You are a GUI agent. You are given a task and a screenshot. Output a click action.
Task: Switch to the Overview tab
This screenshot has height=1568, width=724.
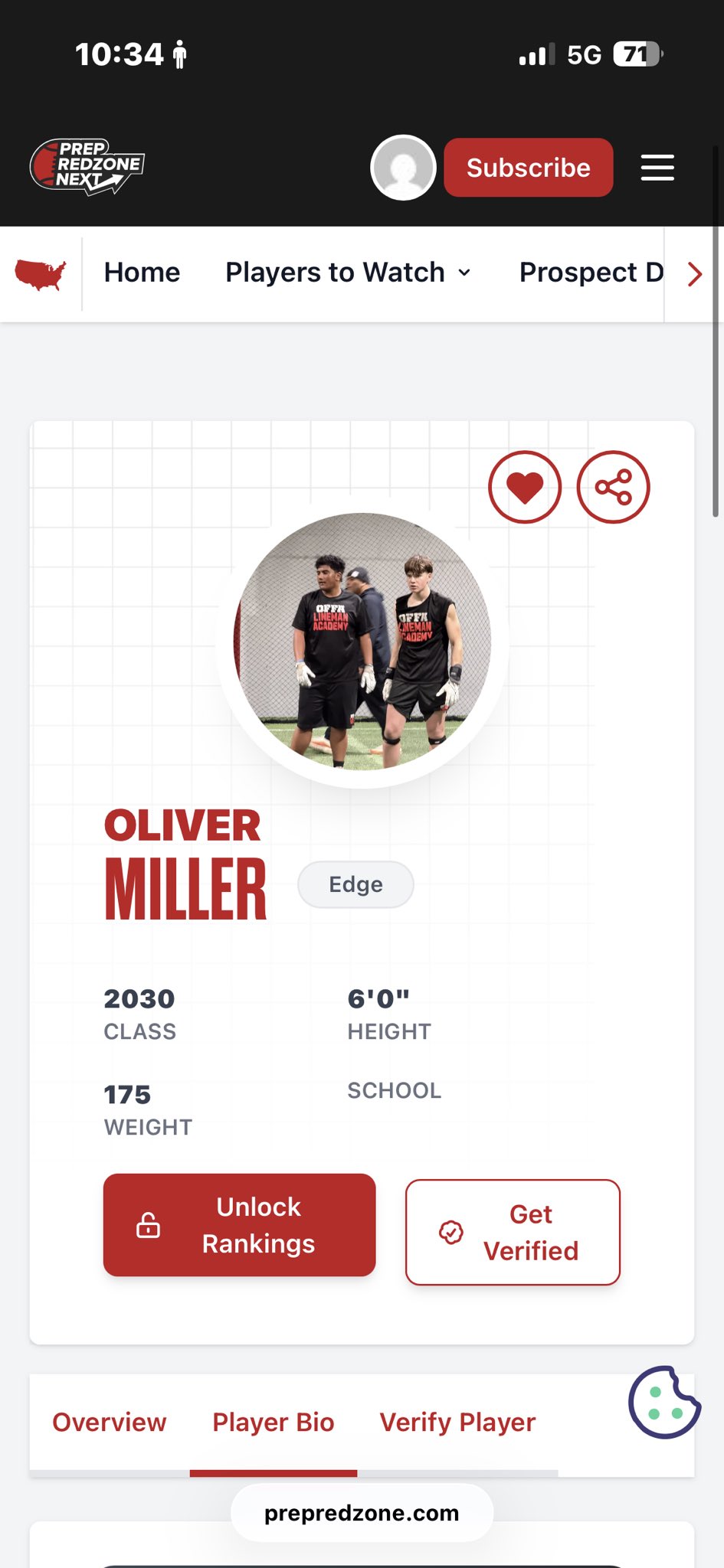(x=109, y=1422)
